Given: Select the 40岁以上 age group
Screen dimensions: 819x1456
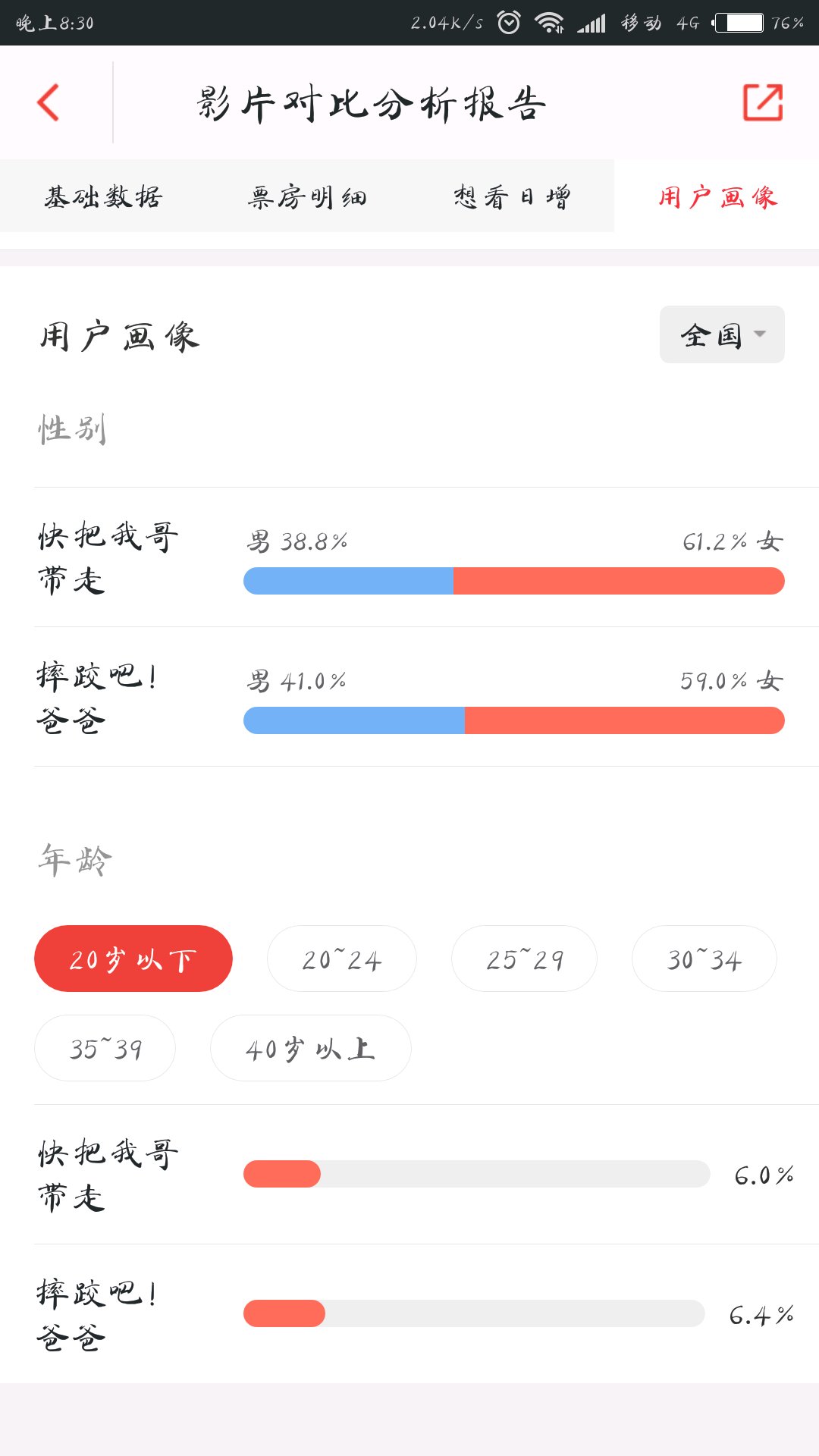Looking at the screenshot, I should (311, 1048).
